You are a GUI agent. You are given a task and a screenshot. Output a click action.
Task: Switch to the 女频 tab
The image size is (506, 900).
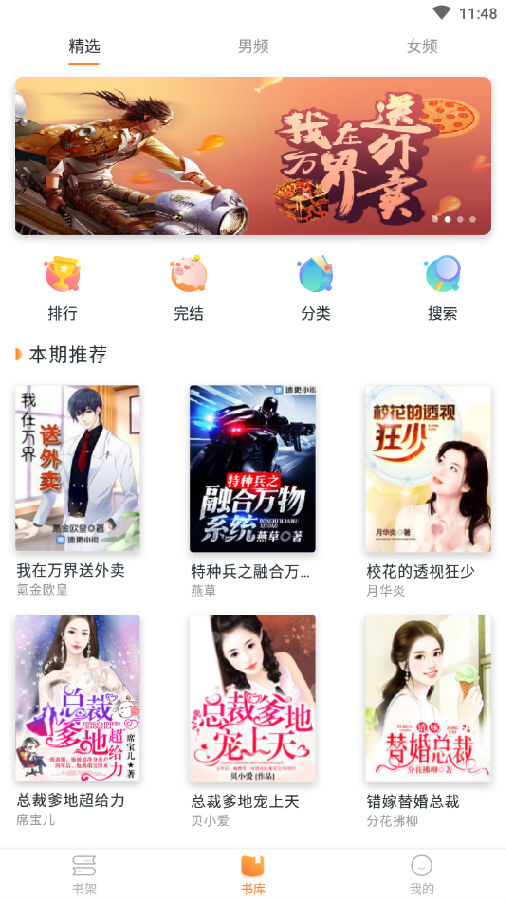click(x=422, y=46)
